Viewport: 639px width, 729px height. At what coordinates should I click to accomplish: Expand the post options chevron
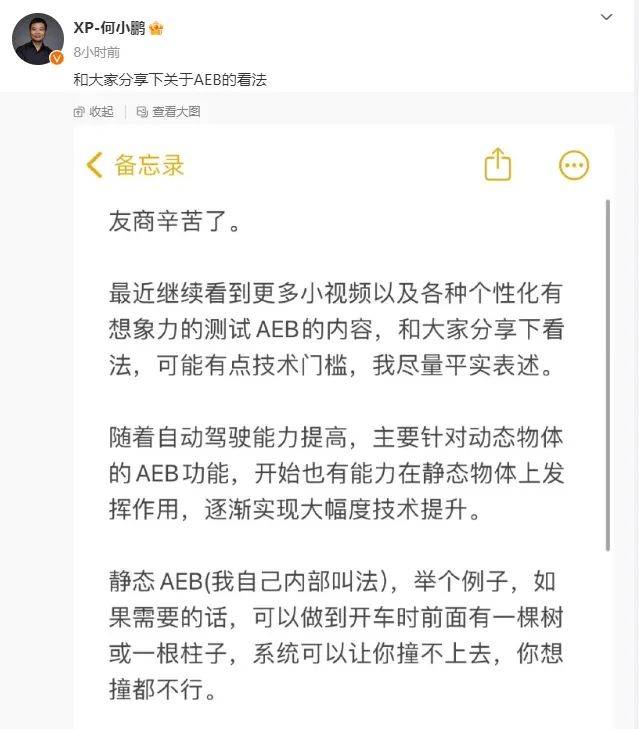click(606, 18)
